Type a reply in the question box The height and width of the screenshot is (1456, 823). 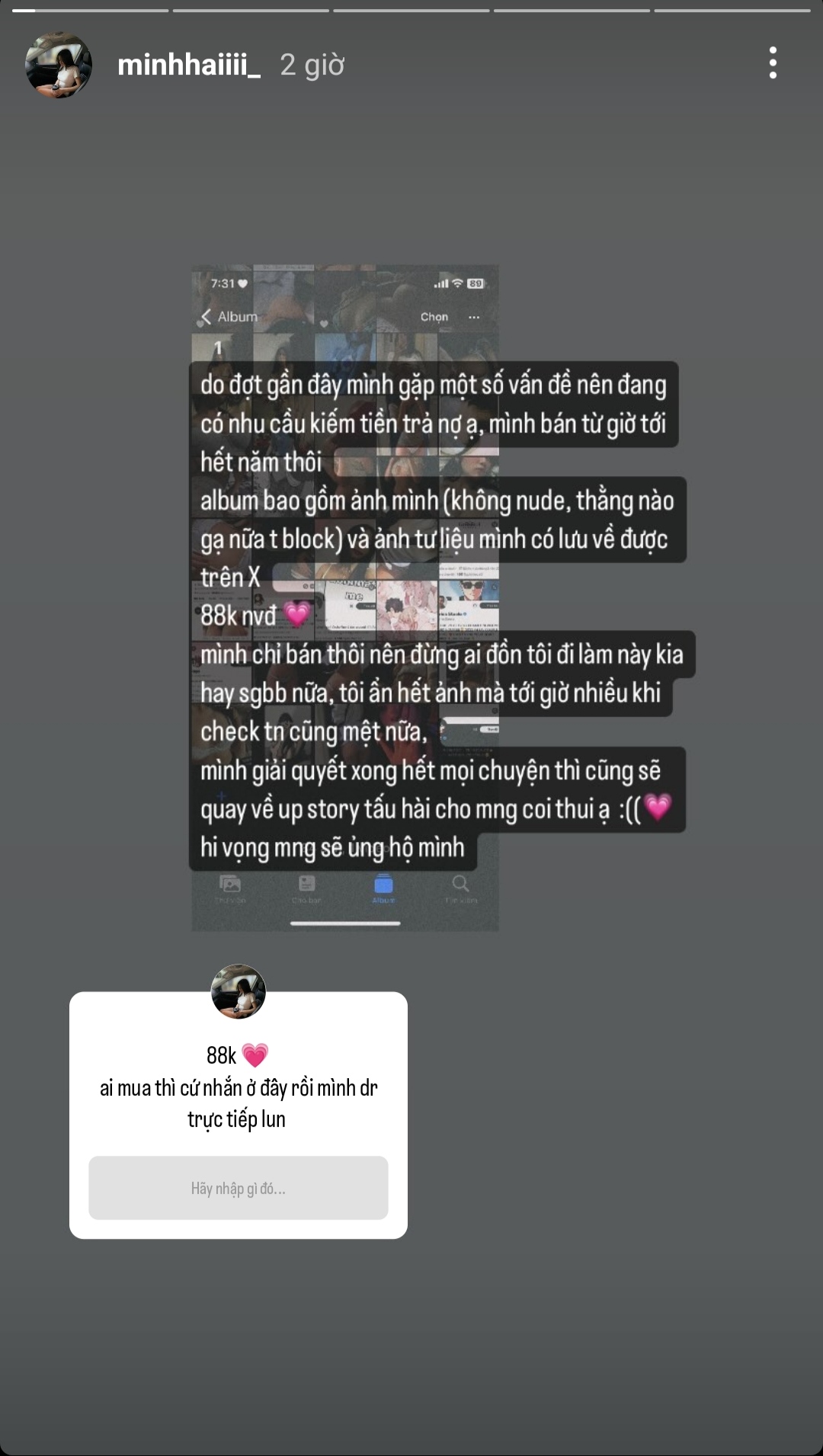click(238, 1188)
